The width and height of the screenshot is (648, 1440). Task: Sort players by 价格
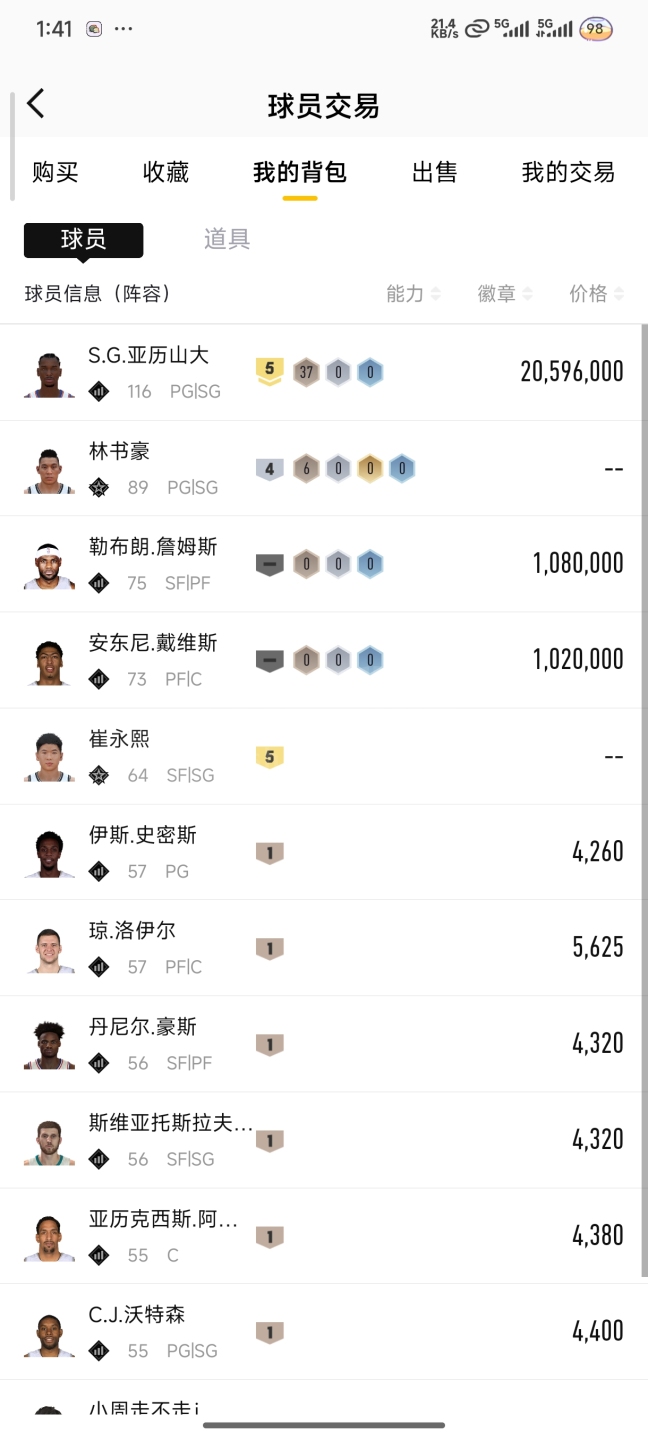[596, 293]
